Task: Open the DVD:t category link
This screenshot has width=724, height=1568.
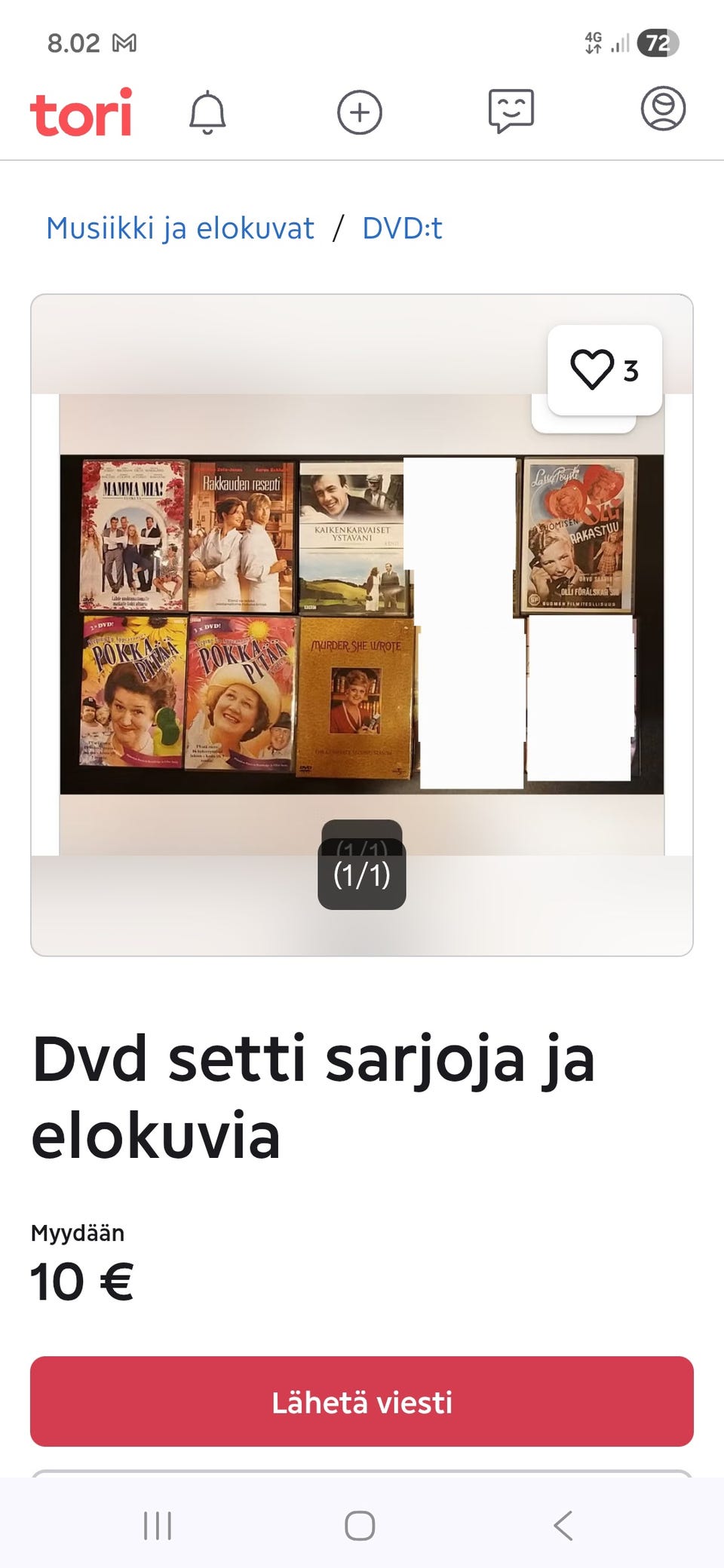Action: click(402, 228)
